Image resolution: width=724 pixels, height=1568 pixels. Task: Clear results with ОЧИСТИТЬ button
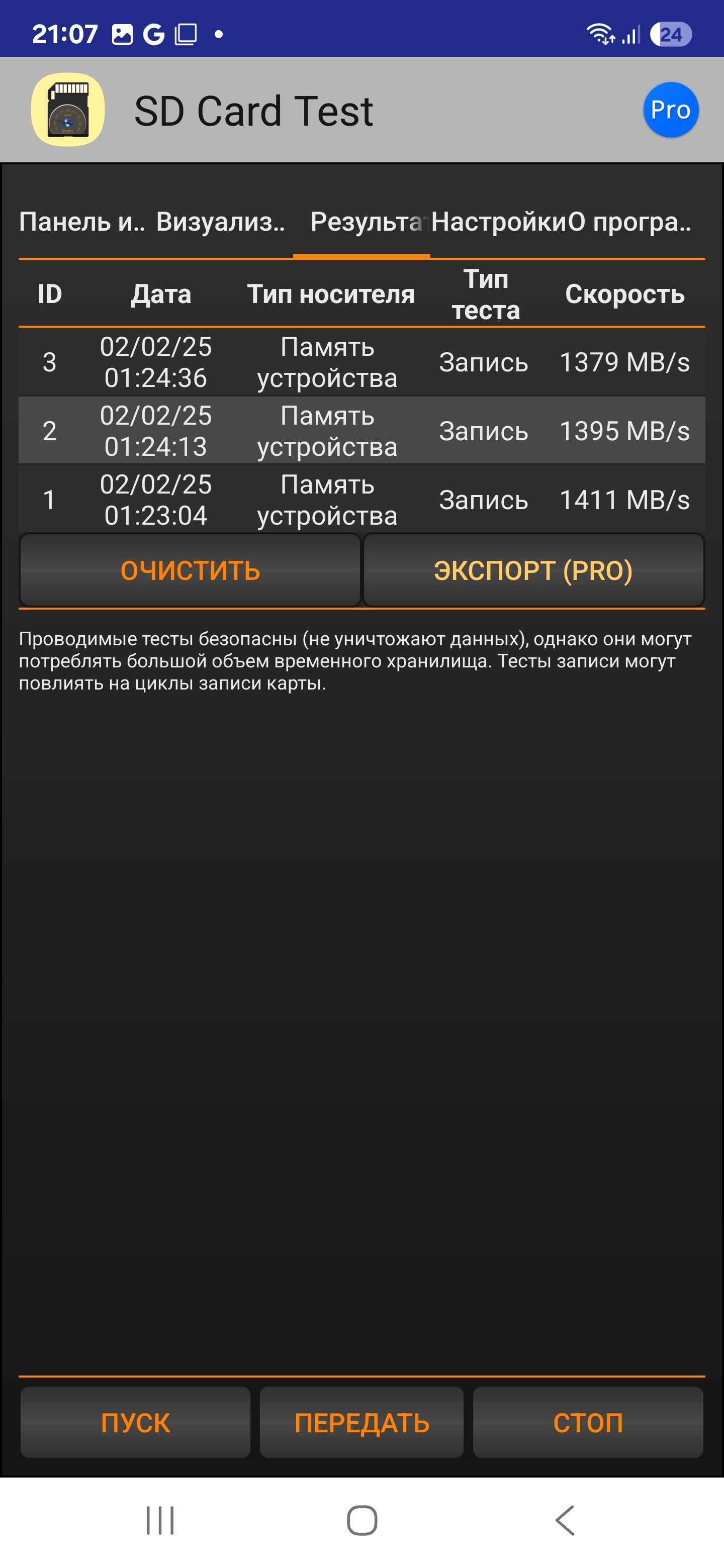pos(191,570)
